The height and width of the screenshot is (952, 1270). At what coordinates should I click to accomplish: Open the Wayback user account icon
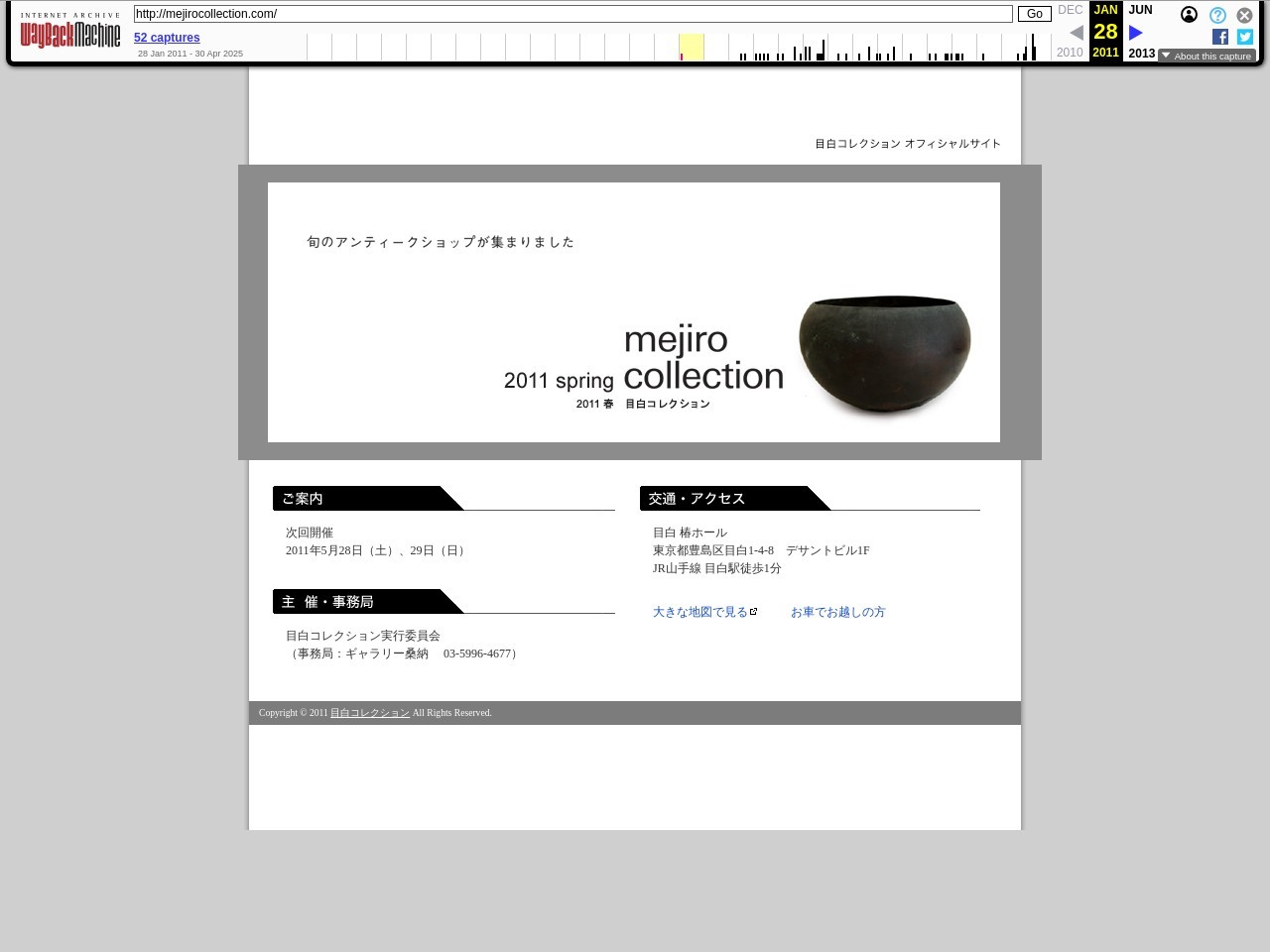[1189, 15]
